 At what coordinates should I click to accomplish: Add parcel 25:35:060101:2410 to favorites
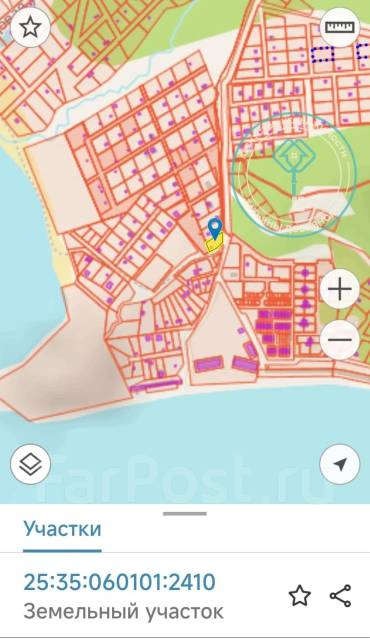tap(300, 596)
